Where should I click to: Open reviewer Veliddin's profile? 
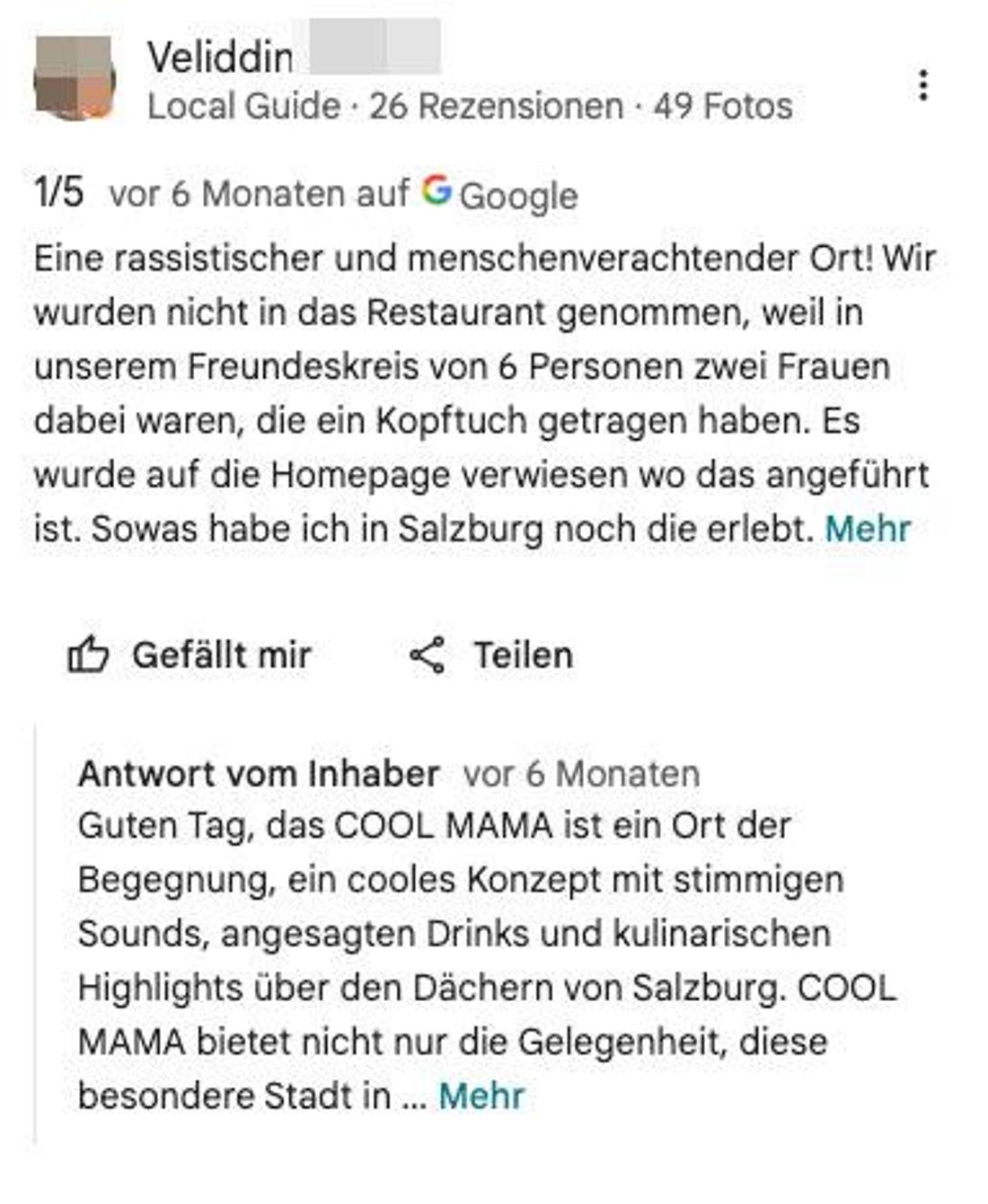[x=219, y=58]
